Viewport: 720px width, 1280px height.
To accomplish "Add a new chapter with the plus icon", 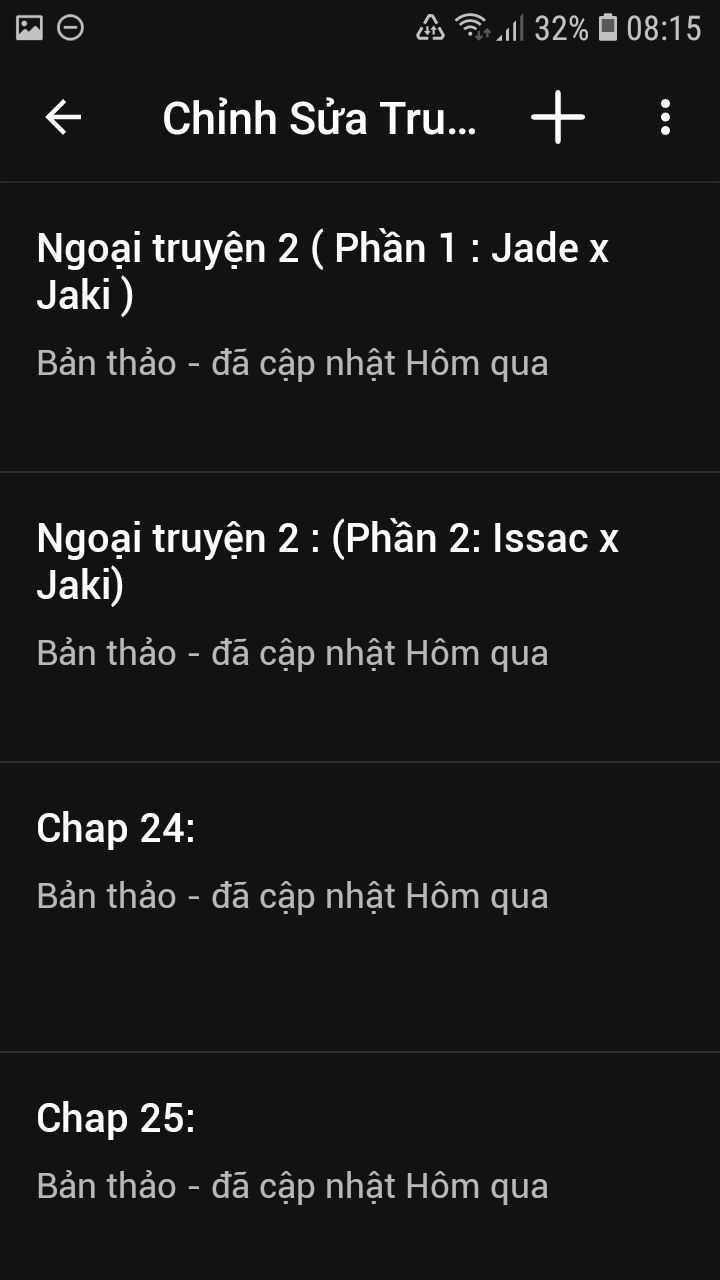I will coord(558,118).
